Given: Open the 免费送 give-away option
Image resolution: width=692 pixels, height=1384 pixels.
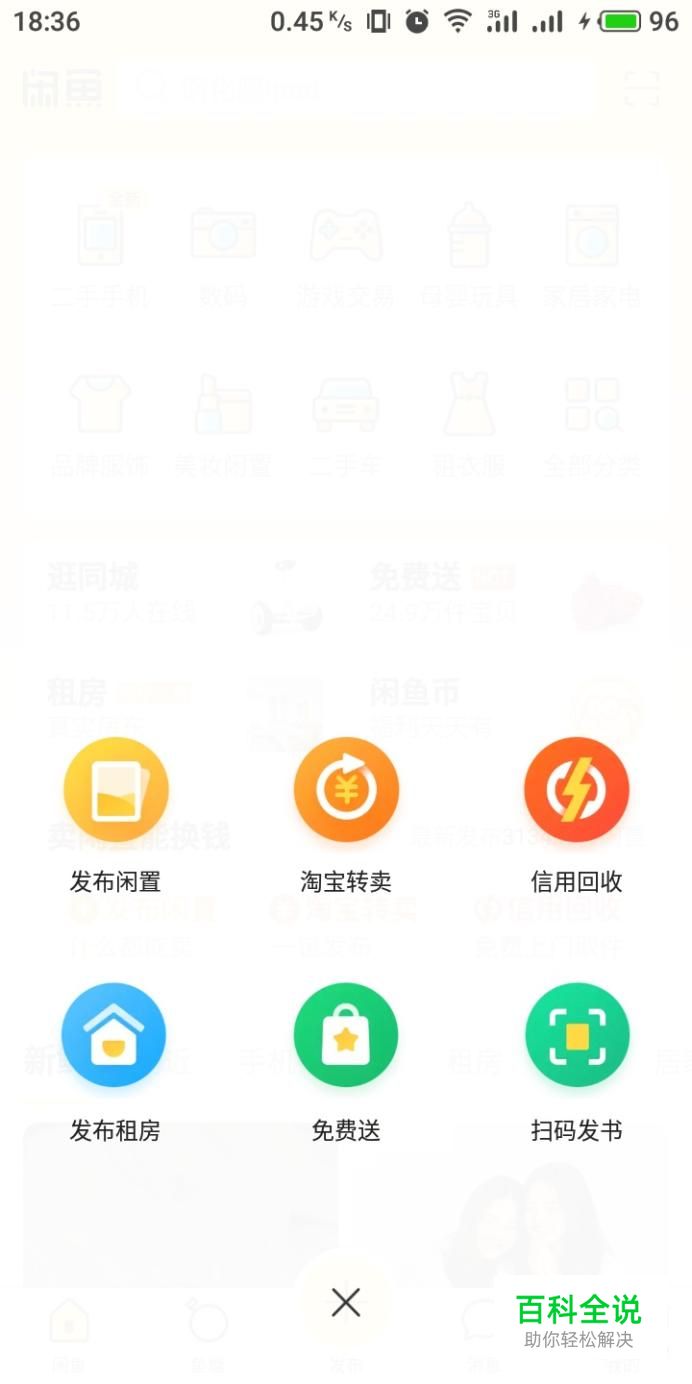Looking at the screenshot, I should (x=346, y=1035).
